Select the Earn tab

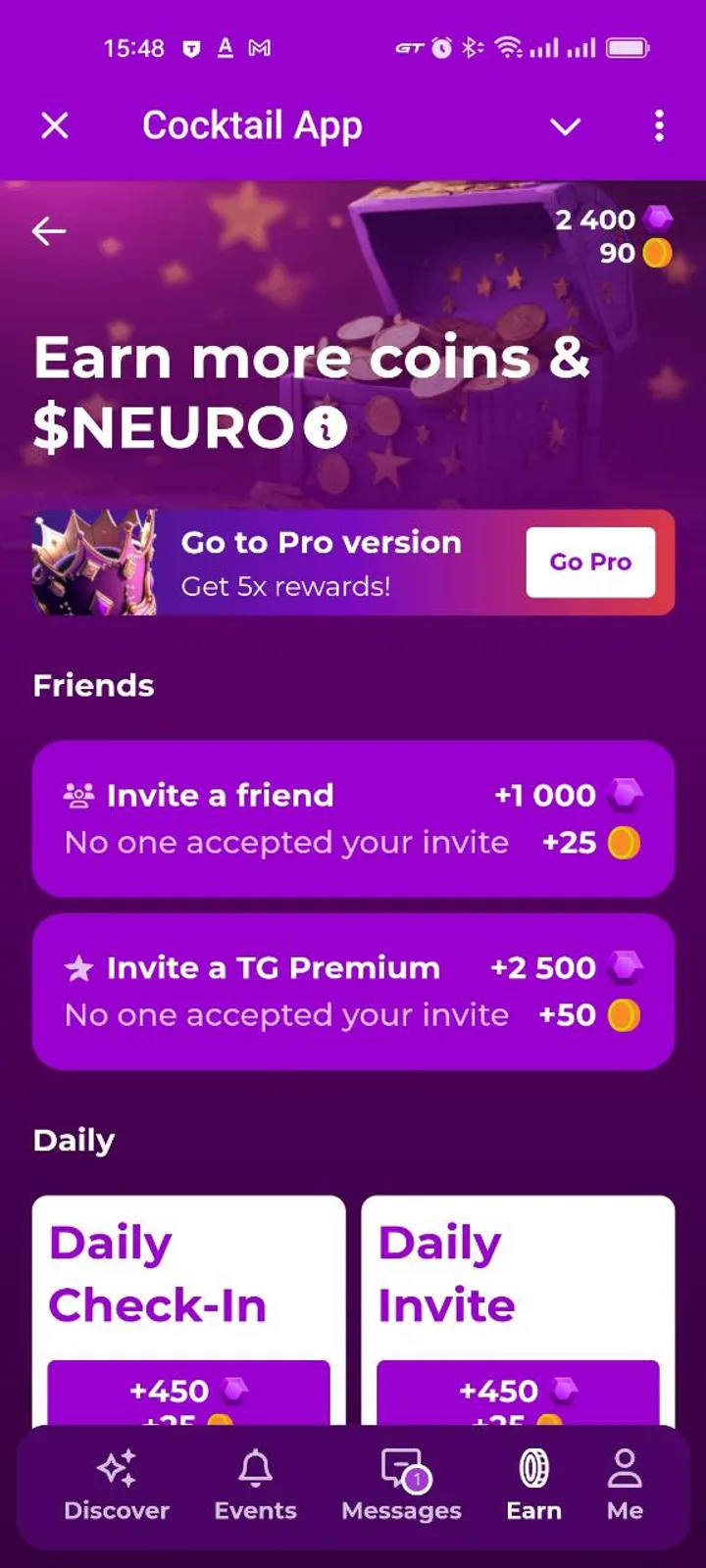pos(533,1485)
